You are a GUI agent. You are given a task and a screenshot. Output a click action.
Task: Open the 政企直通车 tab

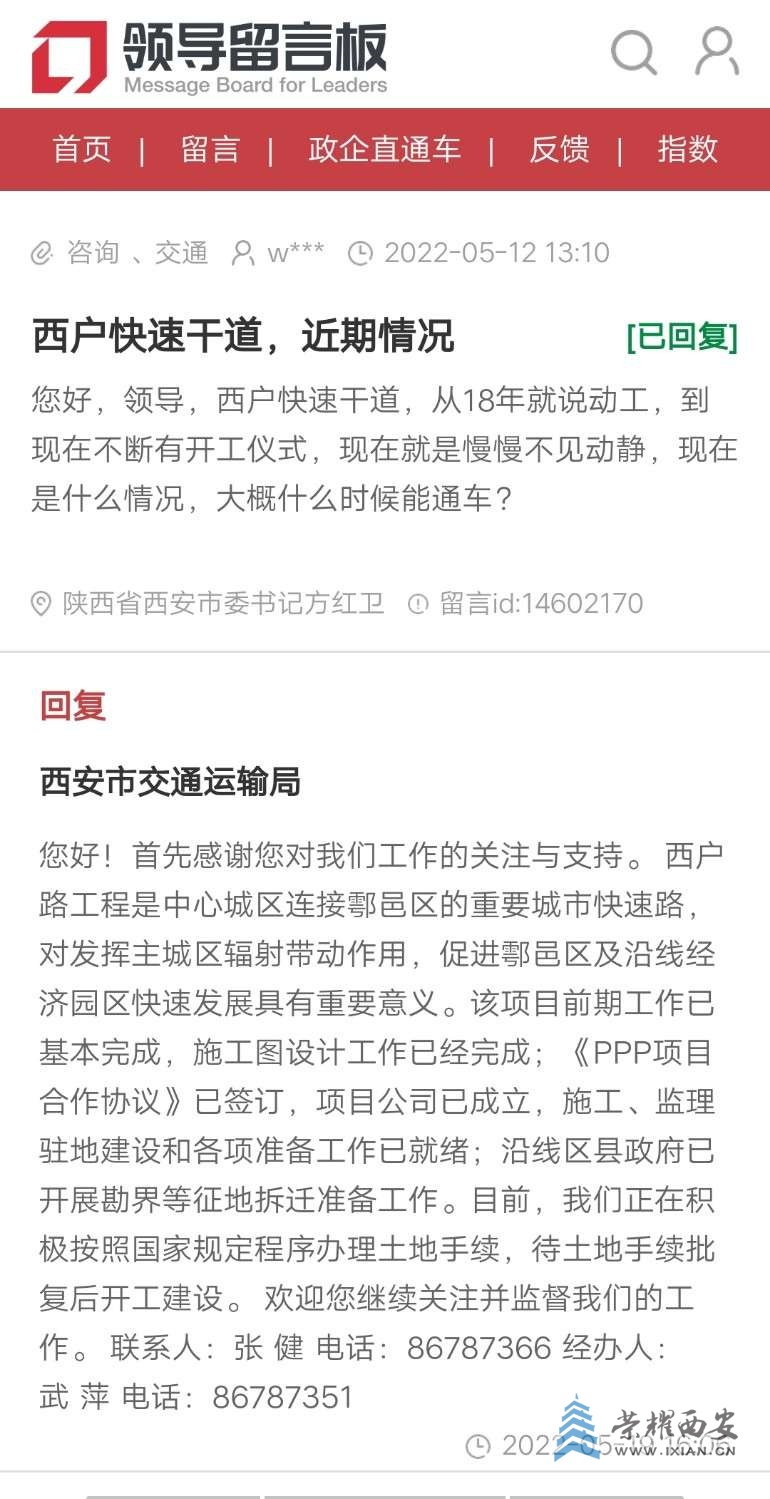point(384,149)
